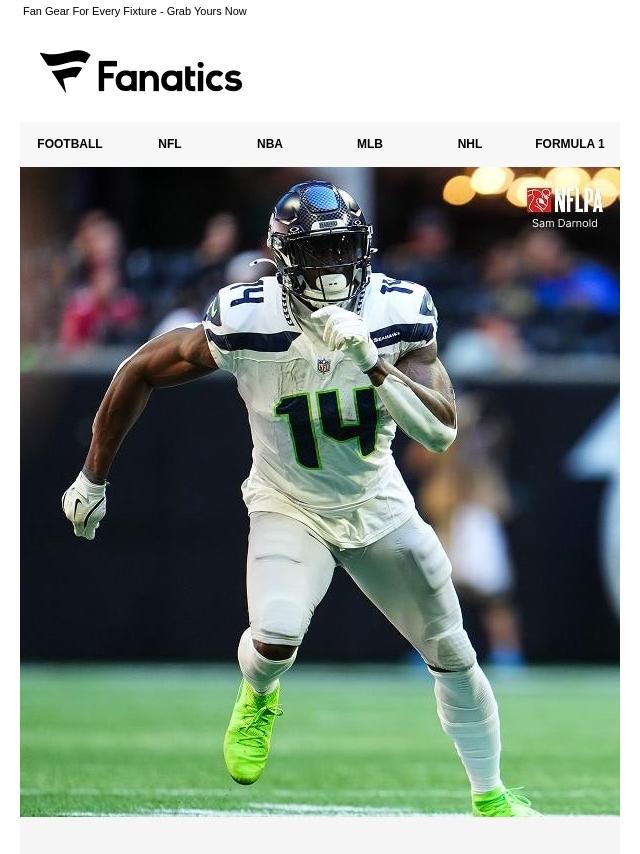640x854 pixels.
Task: Open the FOOTBALL category
Action: 70,144
